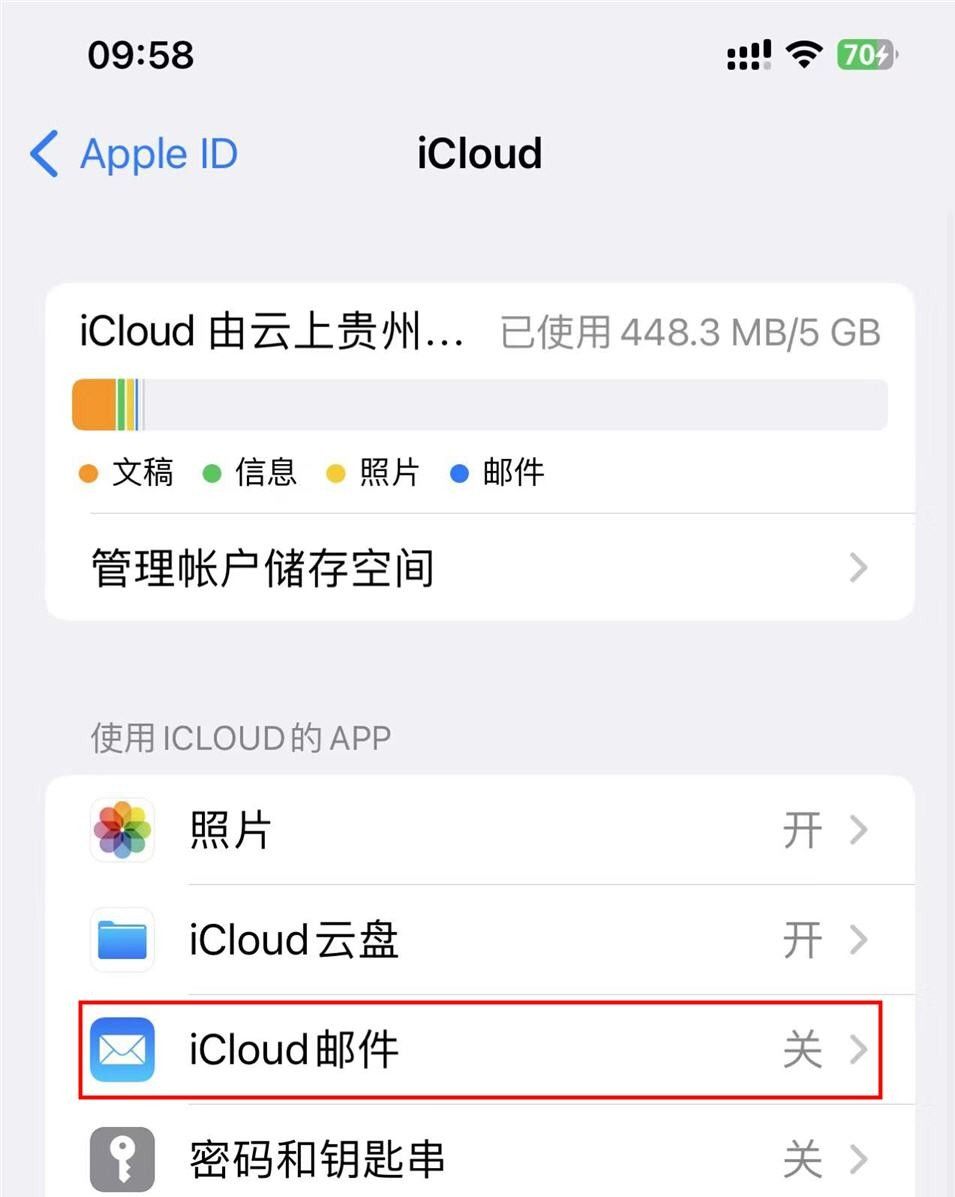Tap the Photos app icon
Viewport: 955px width, 1197px height.
(x=122, y=829)
